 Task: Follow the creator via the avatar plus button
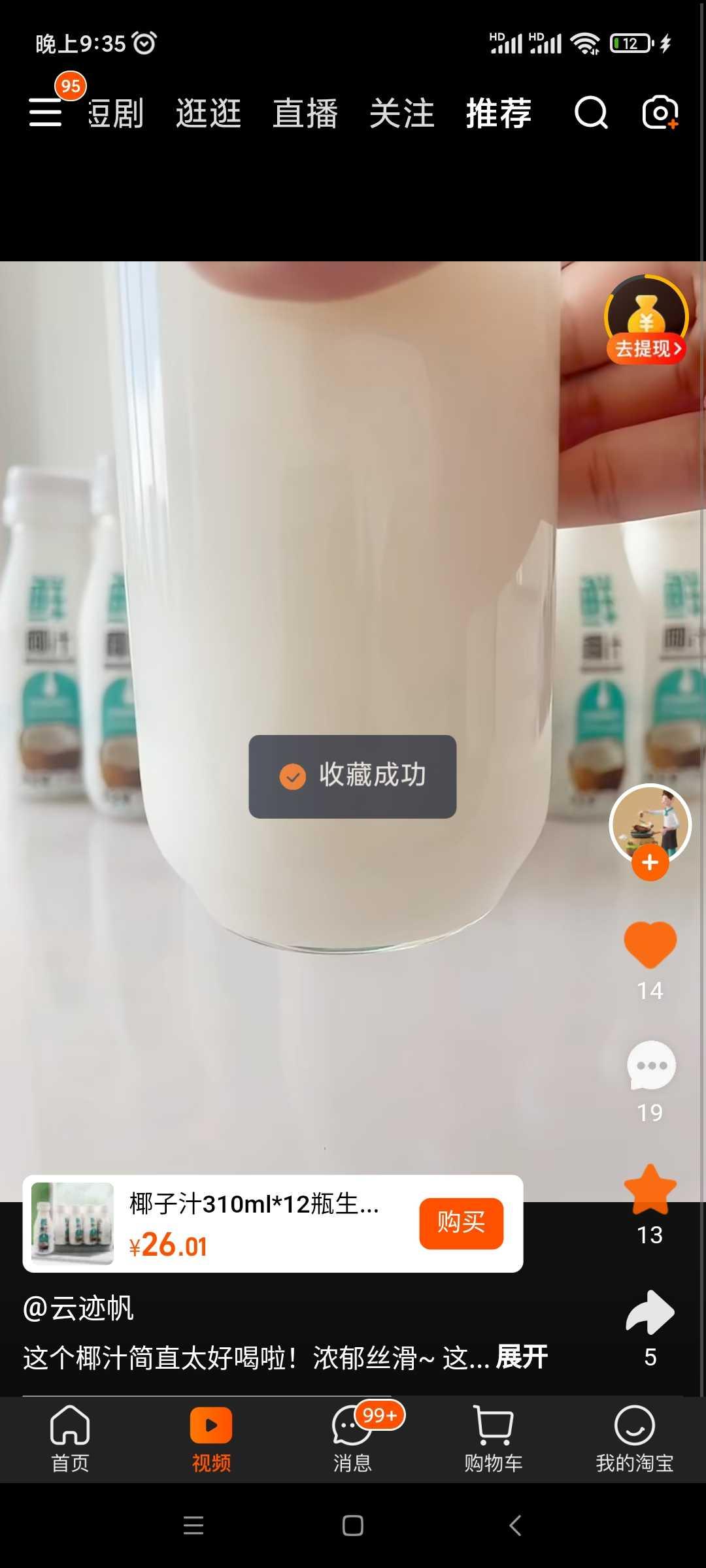[x=650, y=862]
